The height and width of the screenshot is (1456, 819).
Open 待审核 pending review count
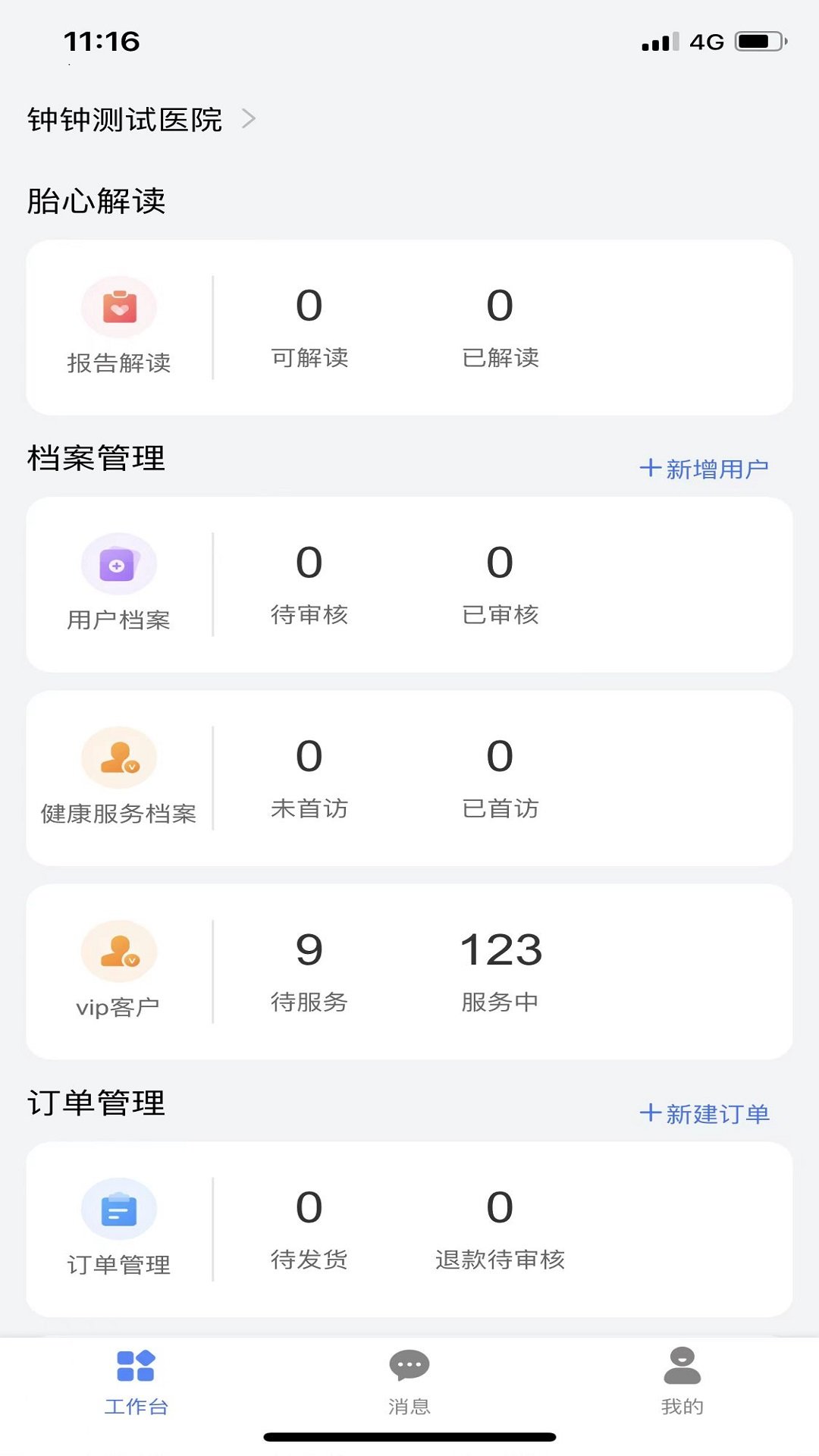(x=309, y=584)
